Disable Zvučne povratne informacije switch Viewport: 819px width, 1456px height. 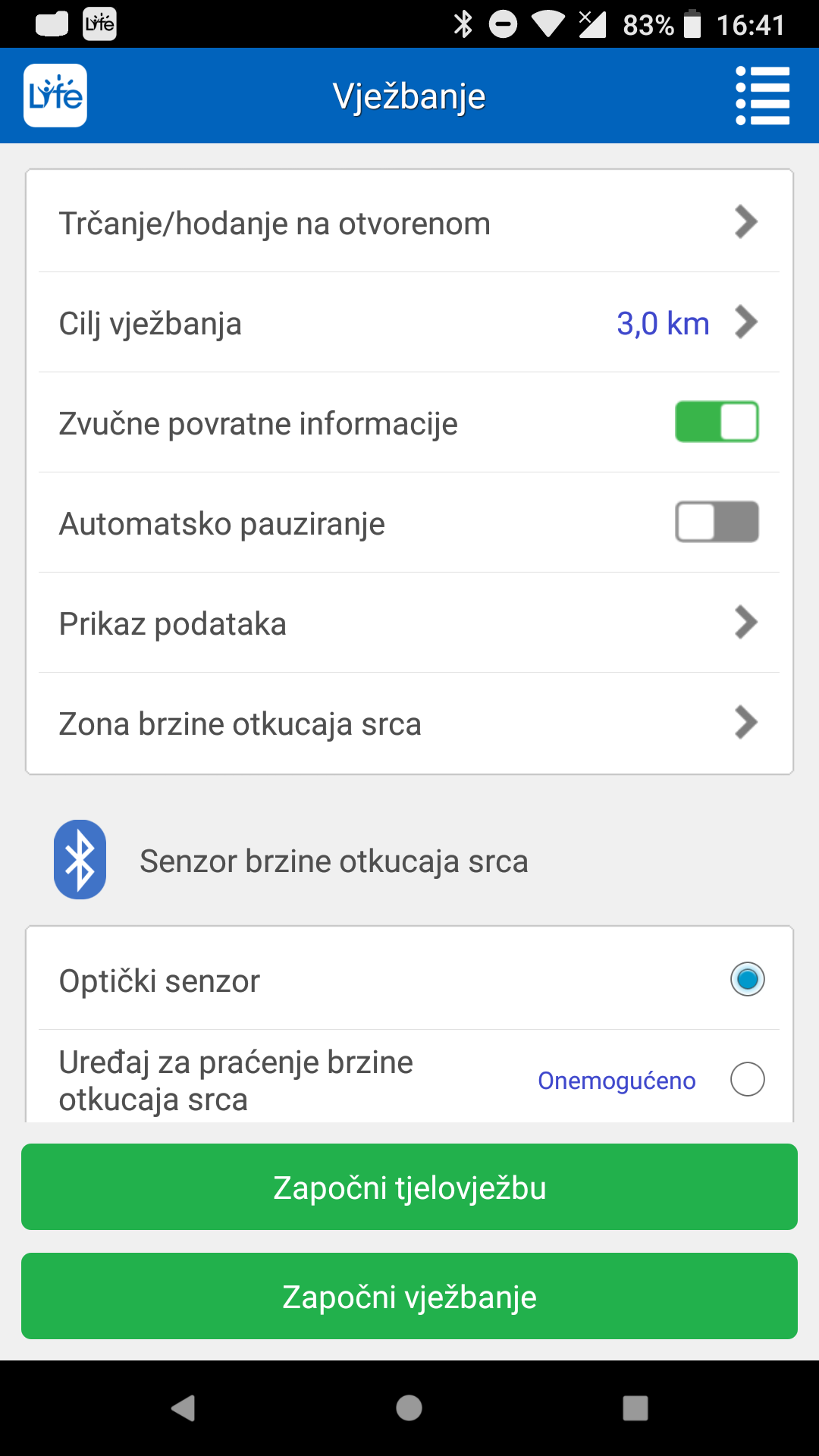(x=717, y=422)
